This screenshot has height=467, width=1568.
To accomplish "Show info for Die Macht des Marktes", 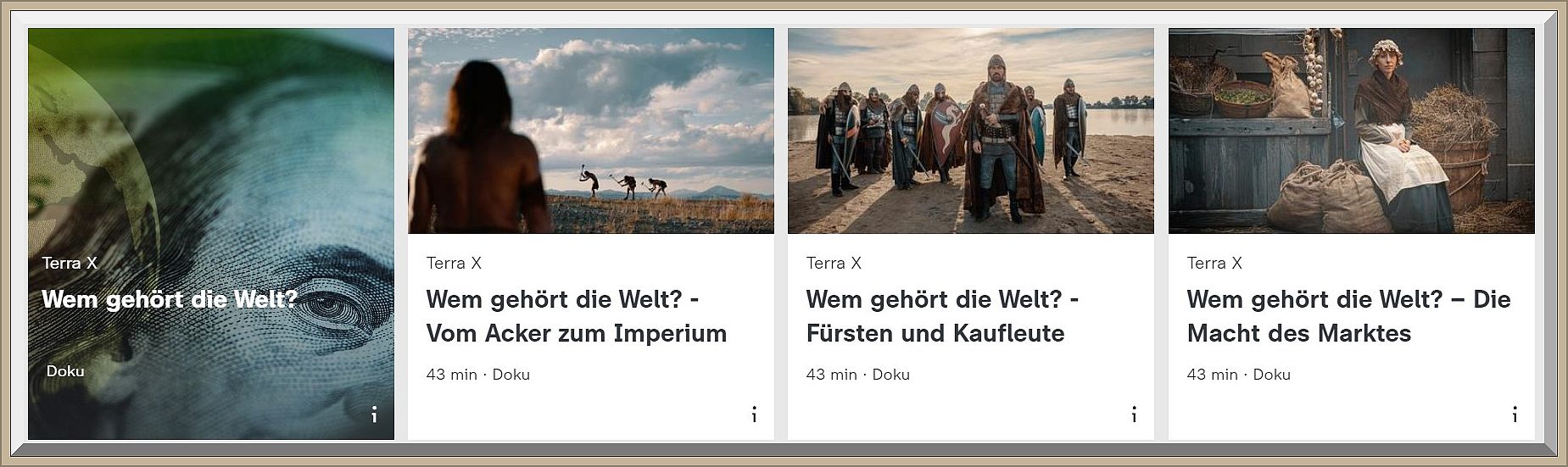I will [x=1515, y=414].
